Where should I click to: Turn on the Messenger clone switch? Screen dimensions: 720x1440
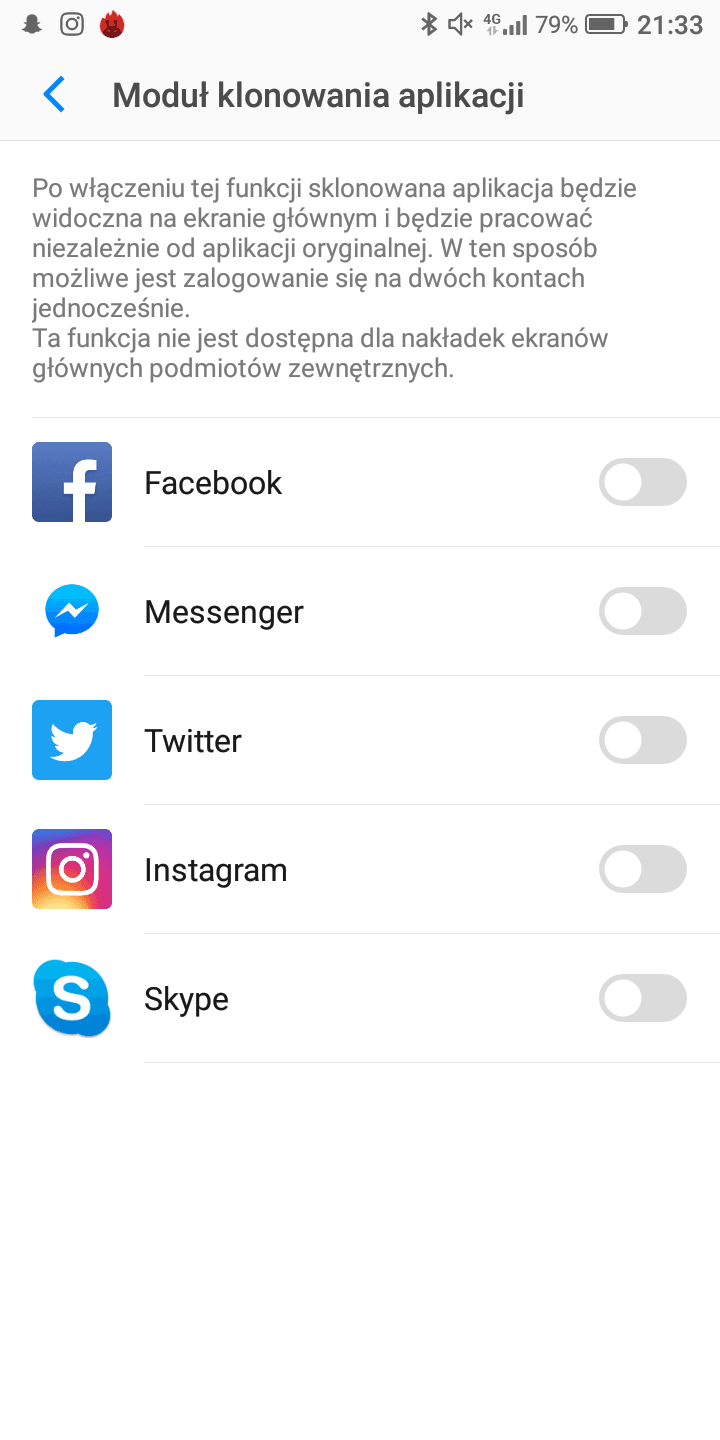pos(643,612)
